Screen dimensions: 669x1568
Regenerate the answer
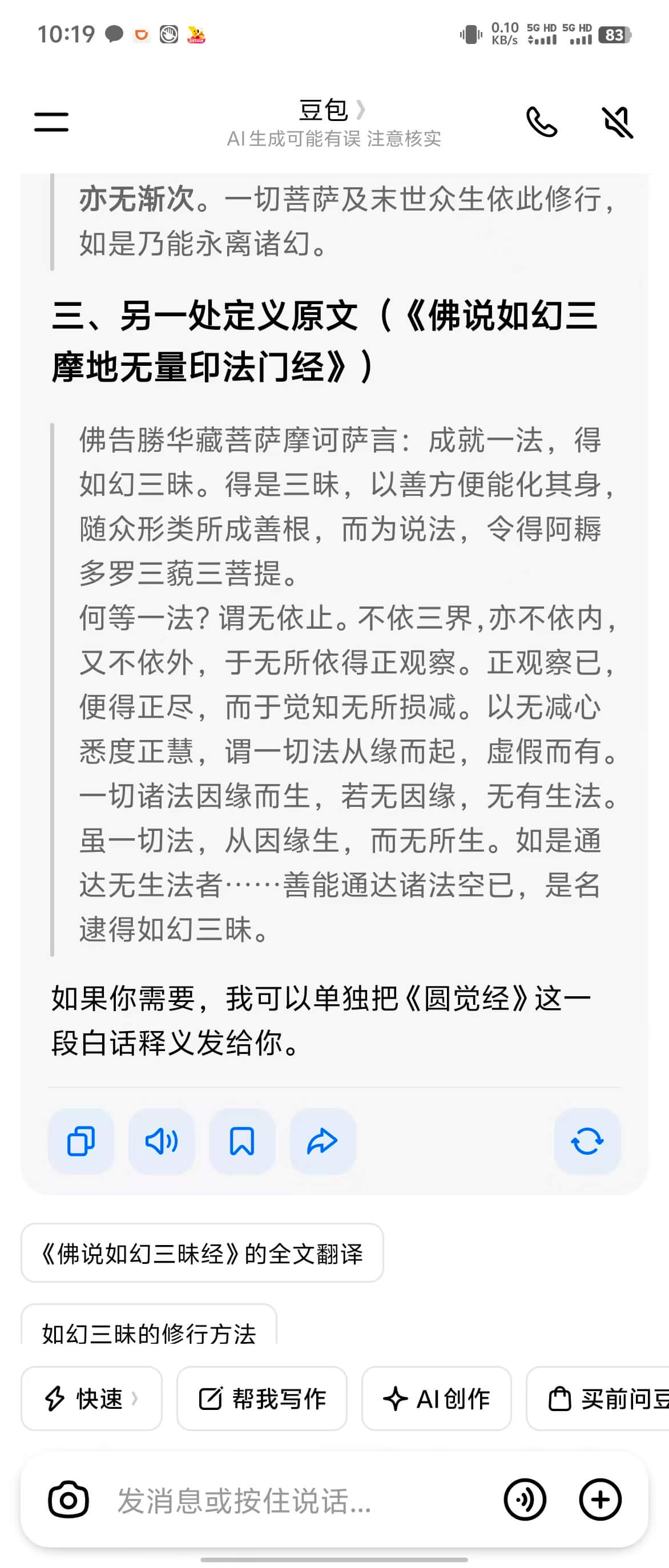click(x=587, y=1141)
